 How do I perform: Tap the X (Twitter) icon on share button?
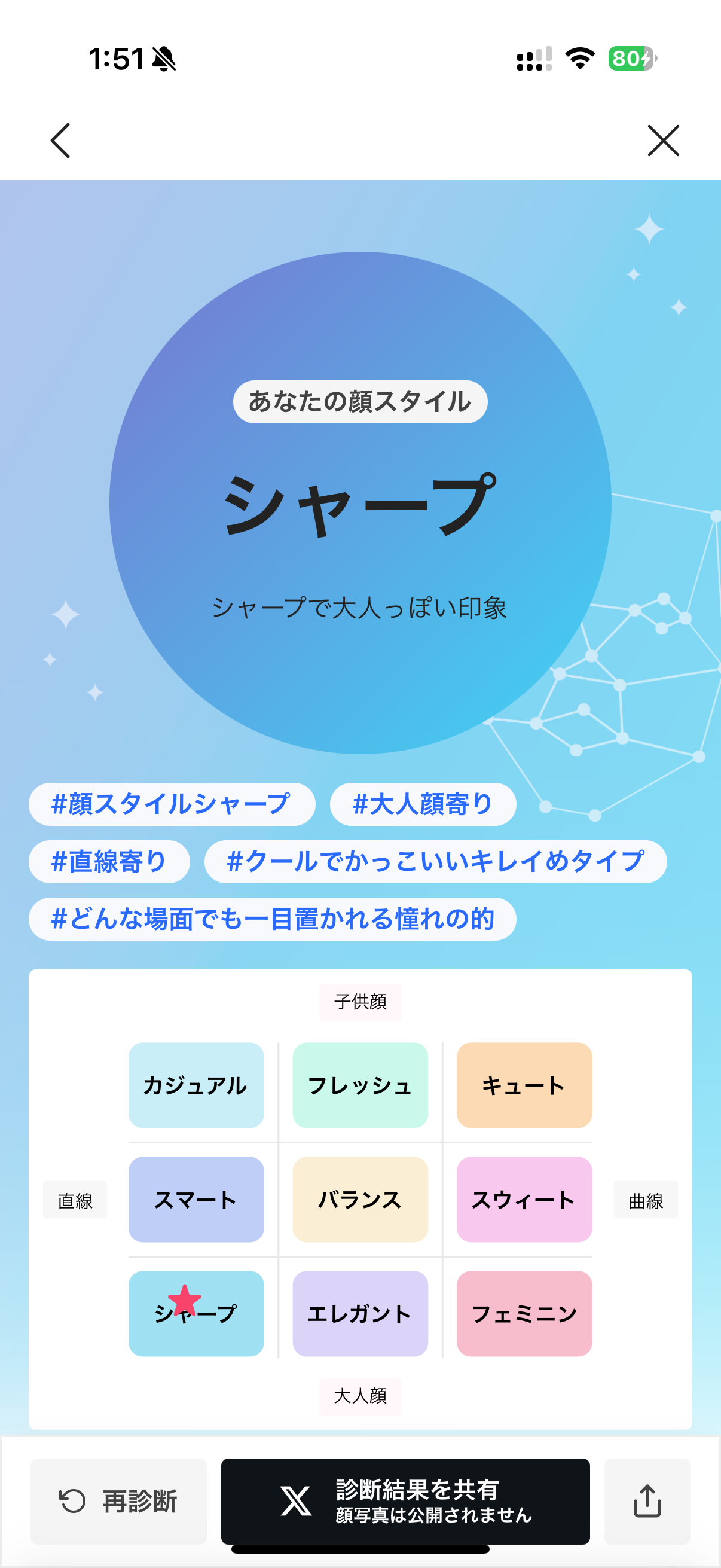point(297,1499)
